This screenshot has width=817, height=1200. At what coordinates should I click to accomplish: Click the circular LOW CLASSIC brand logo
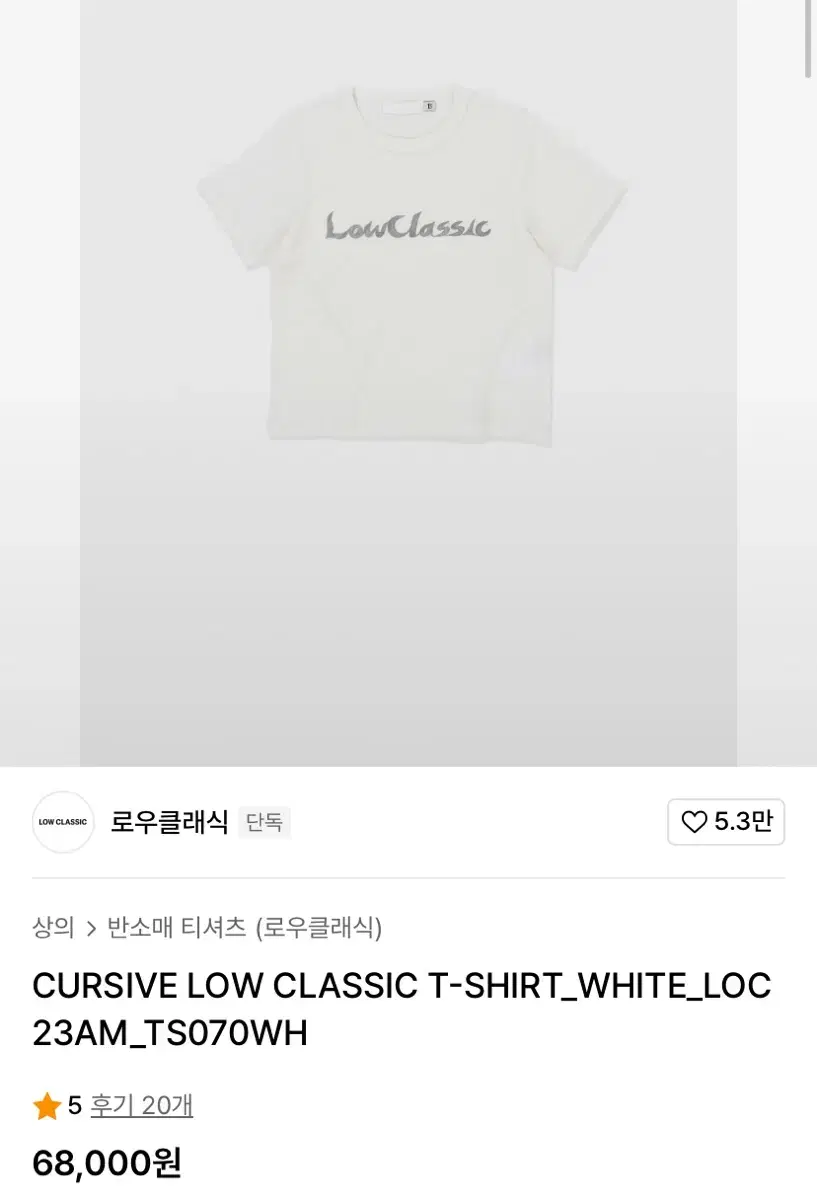(x=62, y=822)
